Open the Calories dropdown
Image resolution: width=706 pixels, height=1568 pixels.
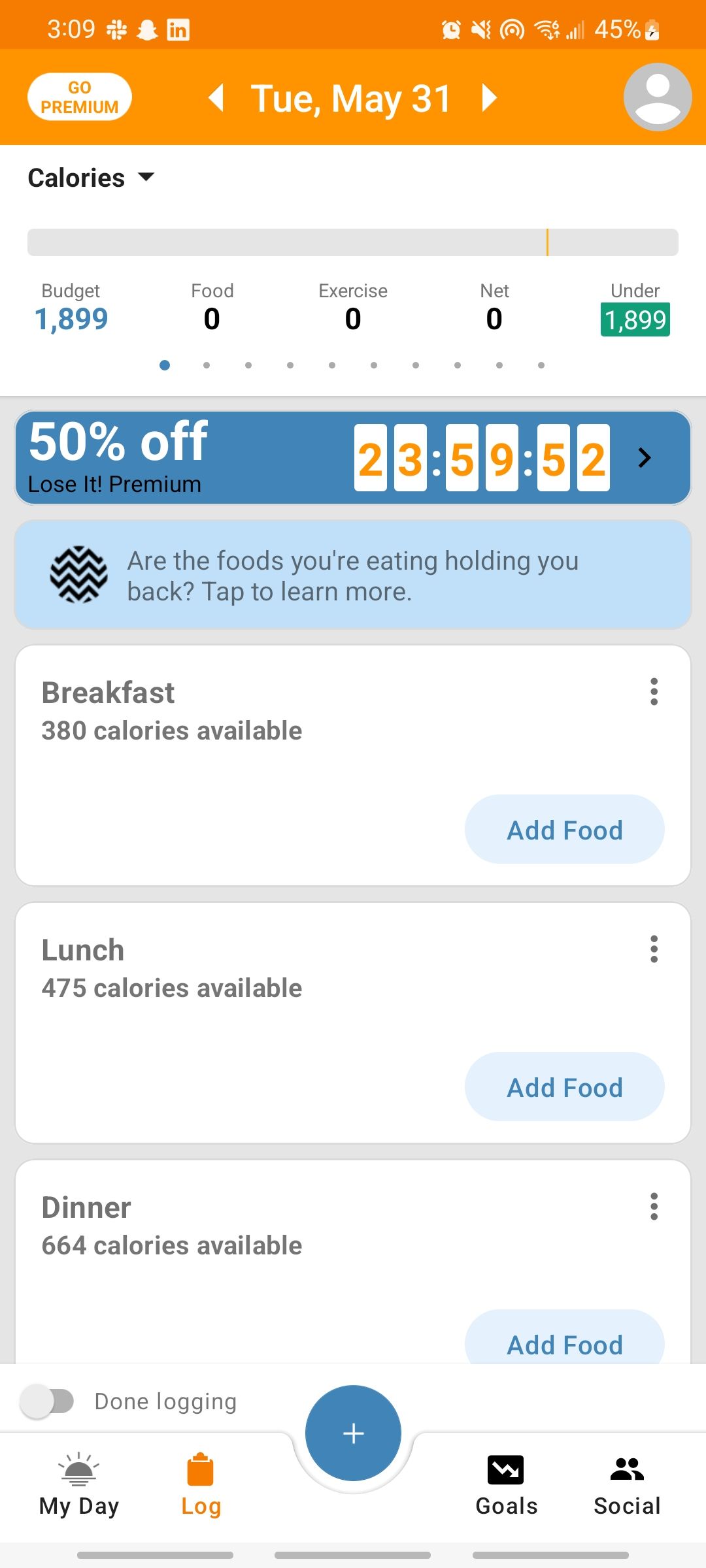point(92,177)
